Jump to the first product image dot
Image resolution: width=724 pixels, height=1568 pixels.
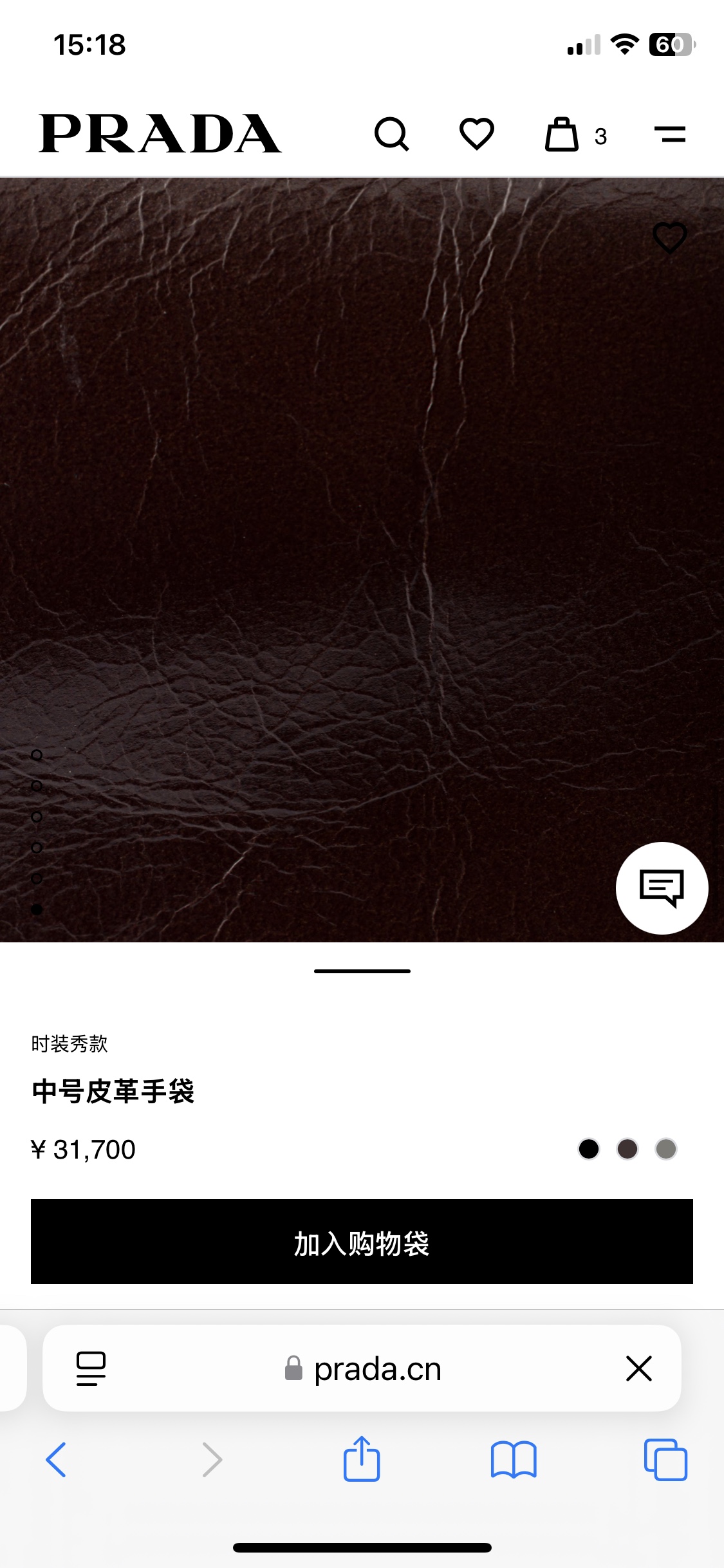click(37, 755)
